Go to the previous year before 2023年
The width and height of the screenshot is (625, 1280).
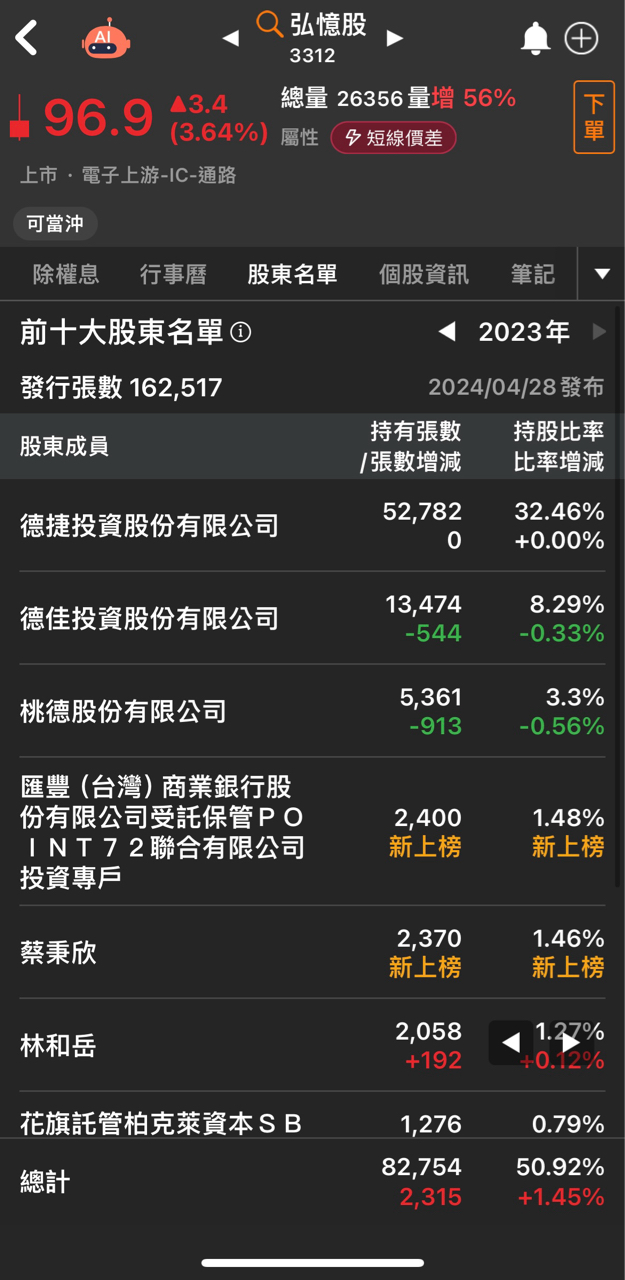[447, 332]
